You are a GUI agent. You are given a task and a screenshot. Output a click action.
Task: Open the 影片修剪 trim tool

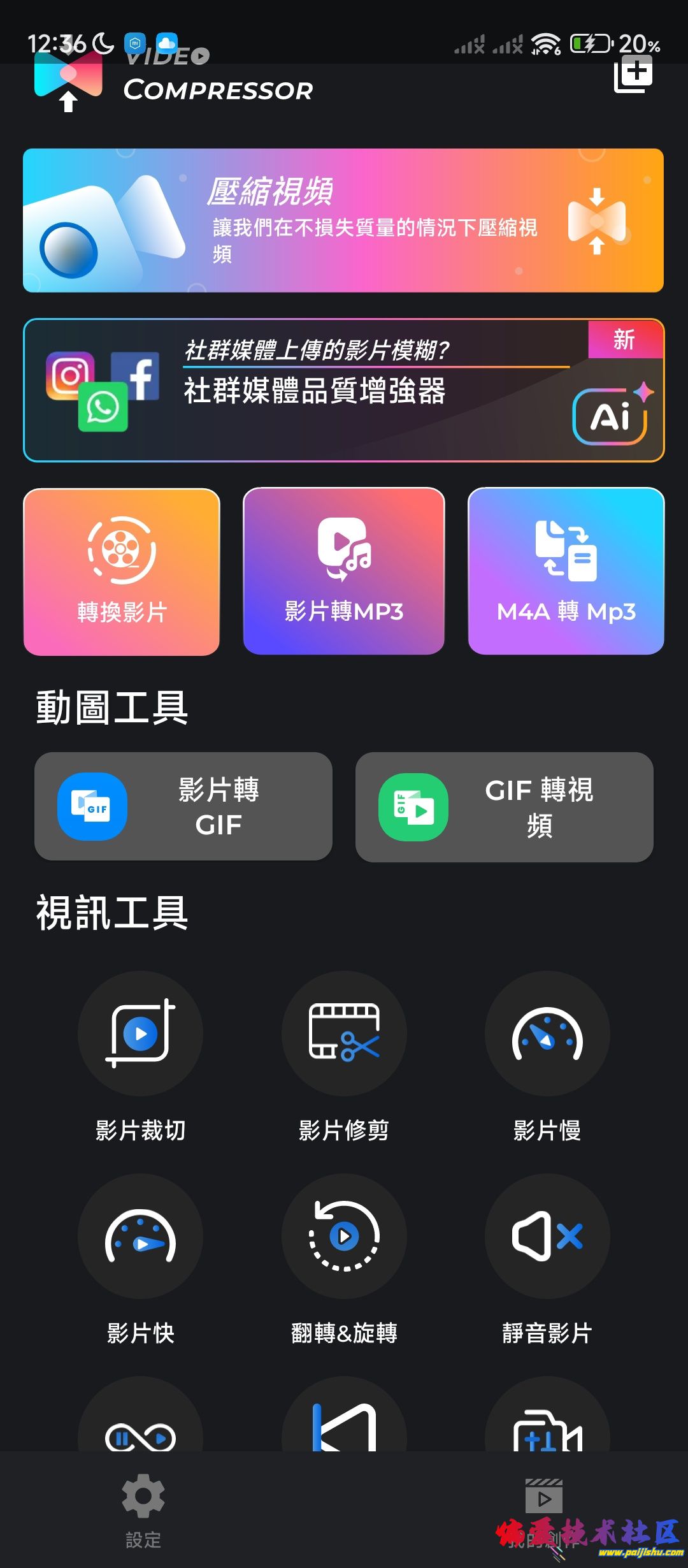pyautogui.click(x=344, y=1033)
